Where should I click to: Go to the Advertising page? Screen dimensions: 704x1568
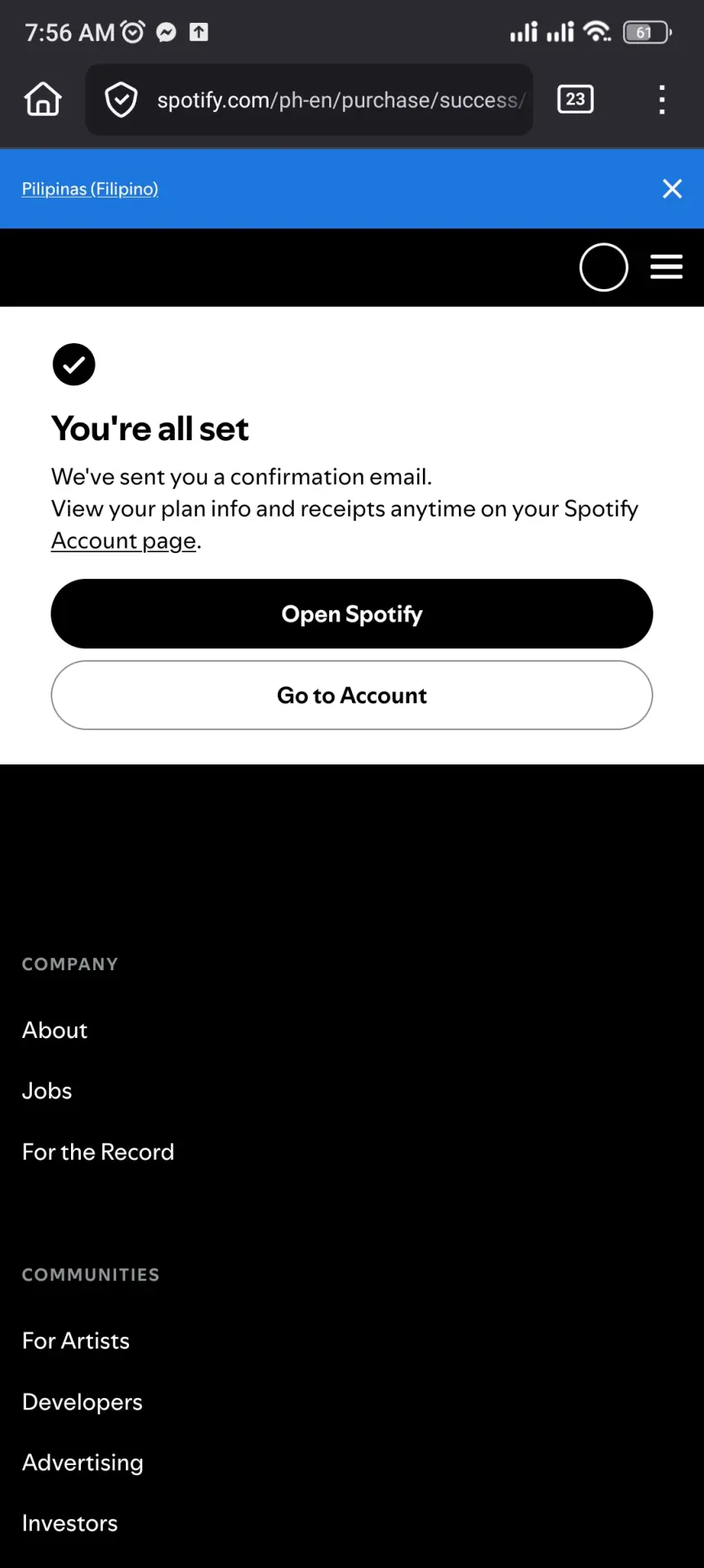coord(82,1463)
